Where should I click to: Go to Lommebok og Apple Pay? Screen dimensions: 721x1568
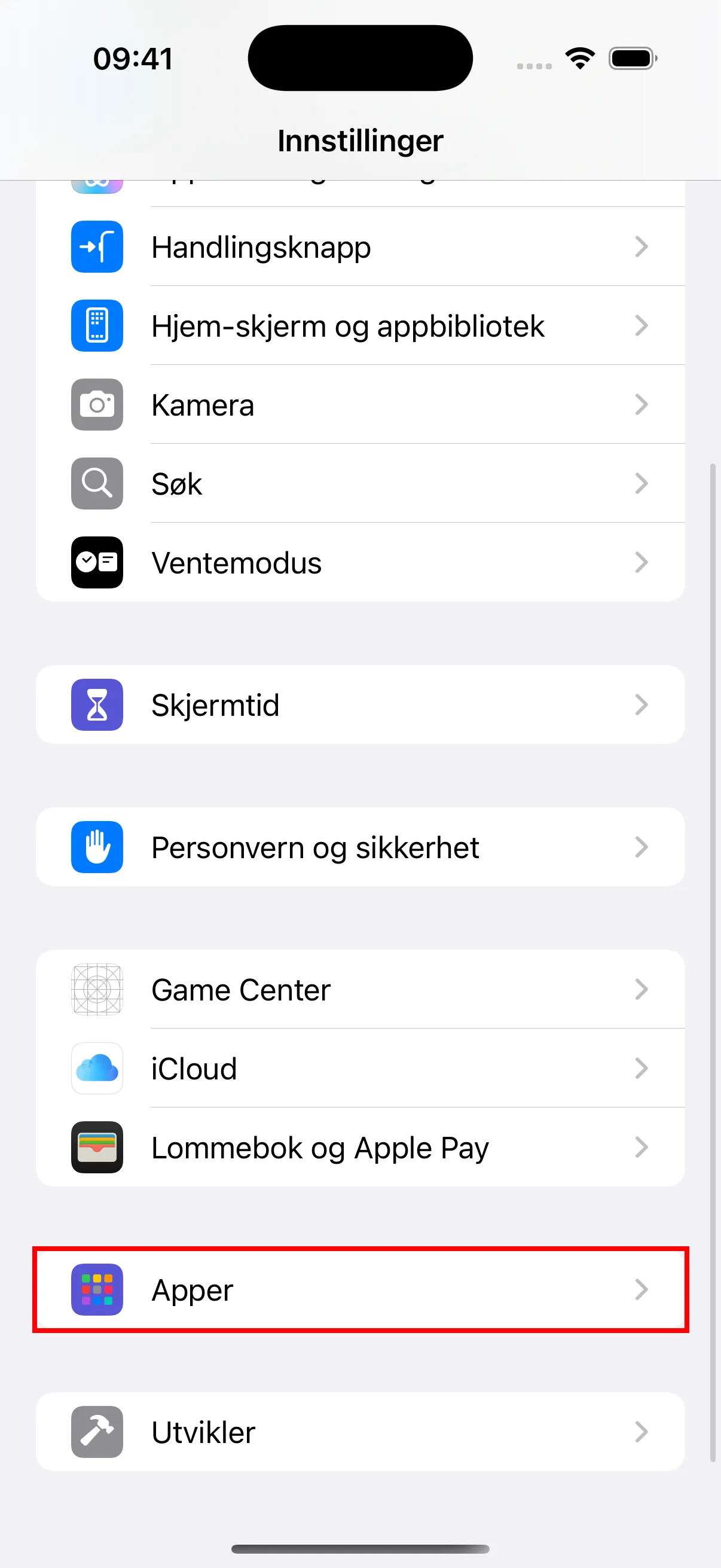tap(360, 1148)
